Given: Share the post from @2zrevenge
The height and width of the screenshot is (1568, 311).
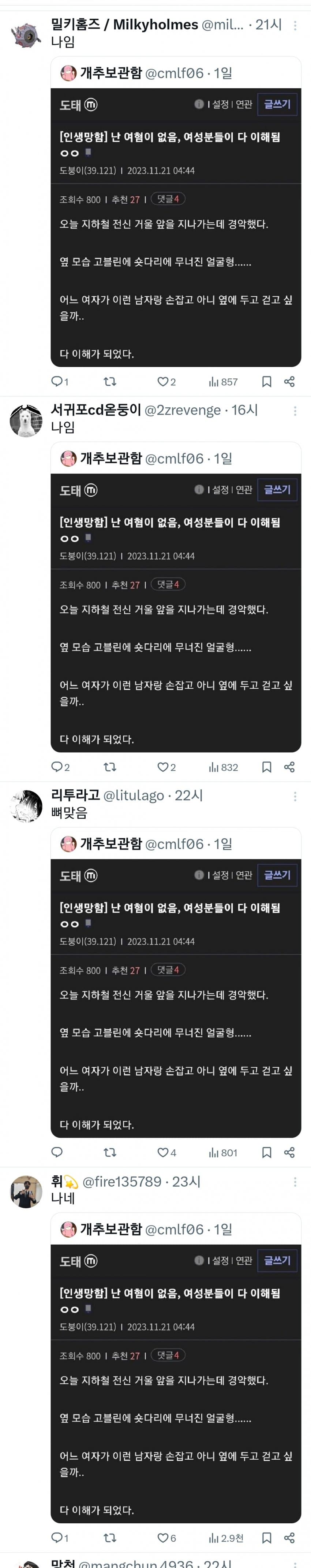Looking at the screenshot, I should 289,767.
